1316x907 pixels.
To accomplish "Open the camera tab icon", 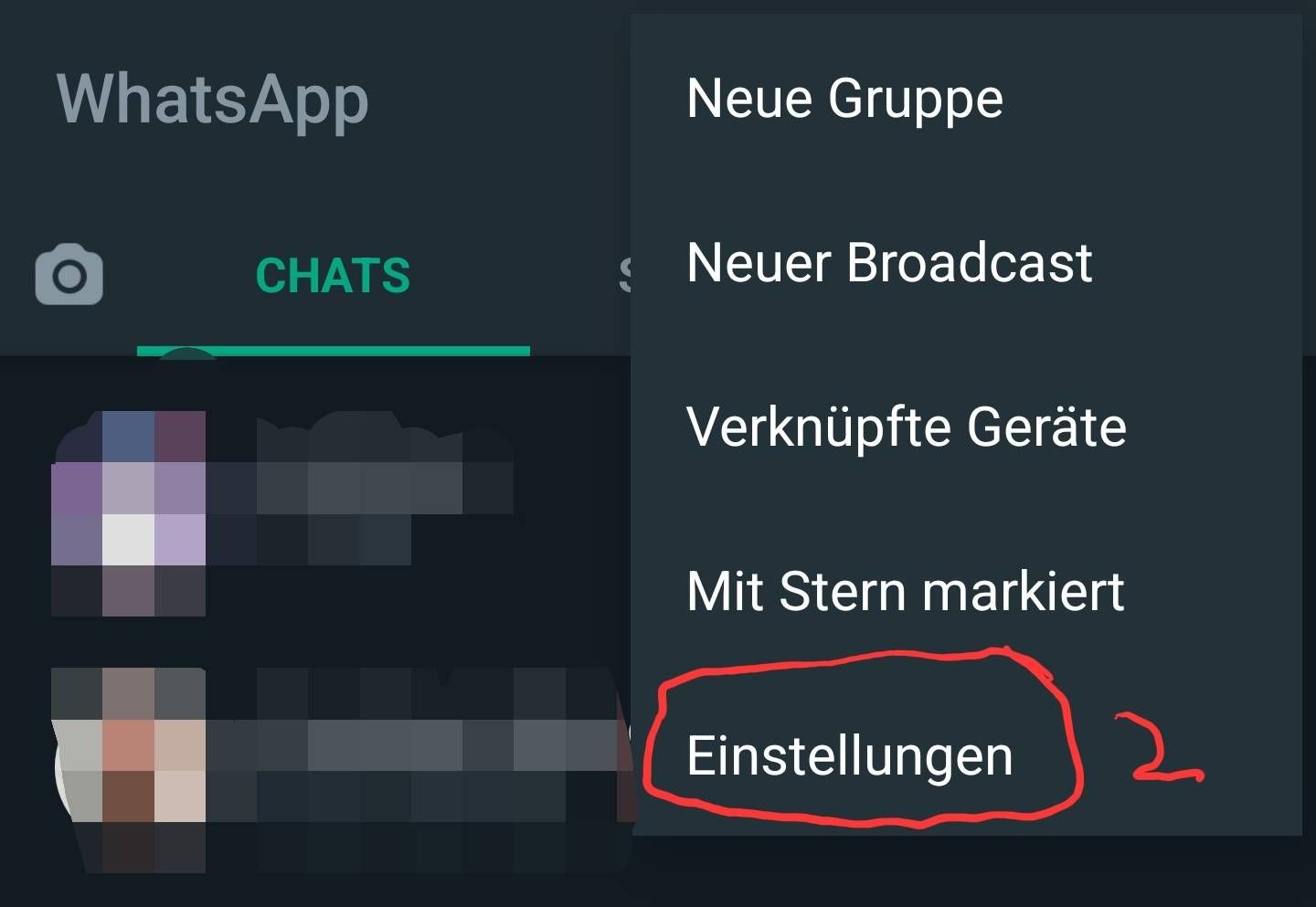I will click(x=69, y=274).
